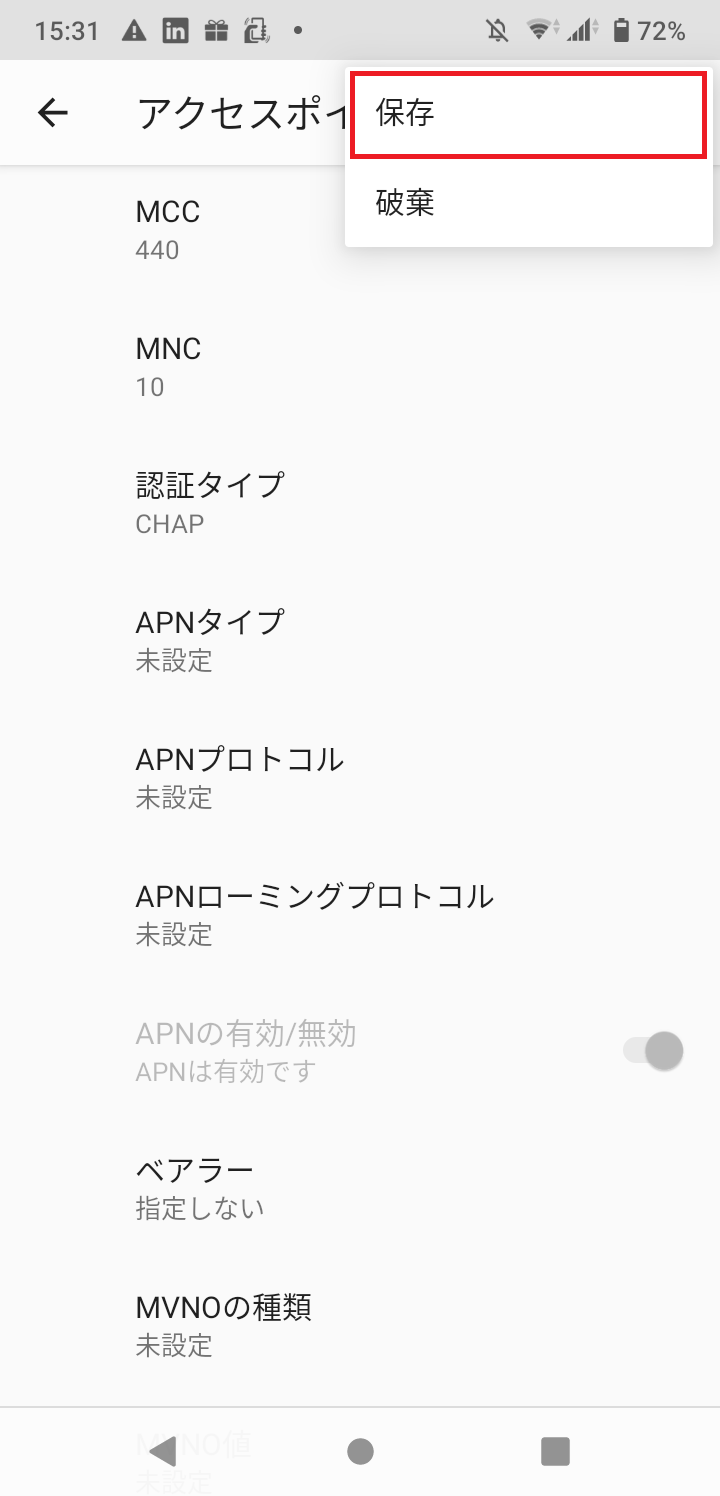Open recent apps with the square button
The height and width of the screenshot is (1496, 720).
point(555,1451)
